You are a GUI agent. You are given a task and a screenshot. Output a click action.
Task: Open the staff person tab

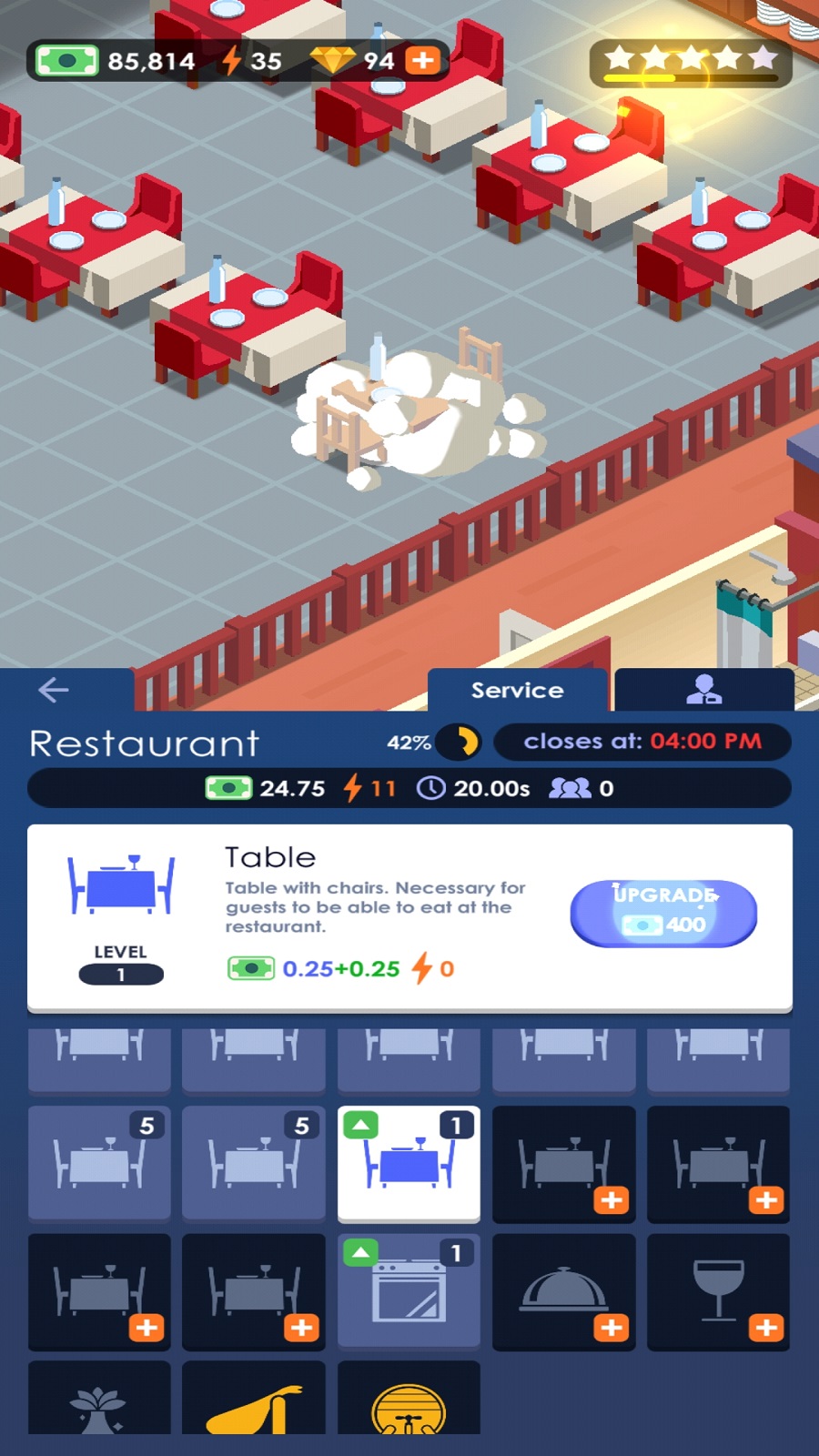pos(703,691)
